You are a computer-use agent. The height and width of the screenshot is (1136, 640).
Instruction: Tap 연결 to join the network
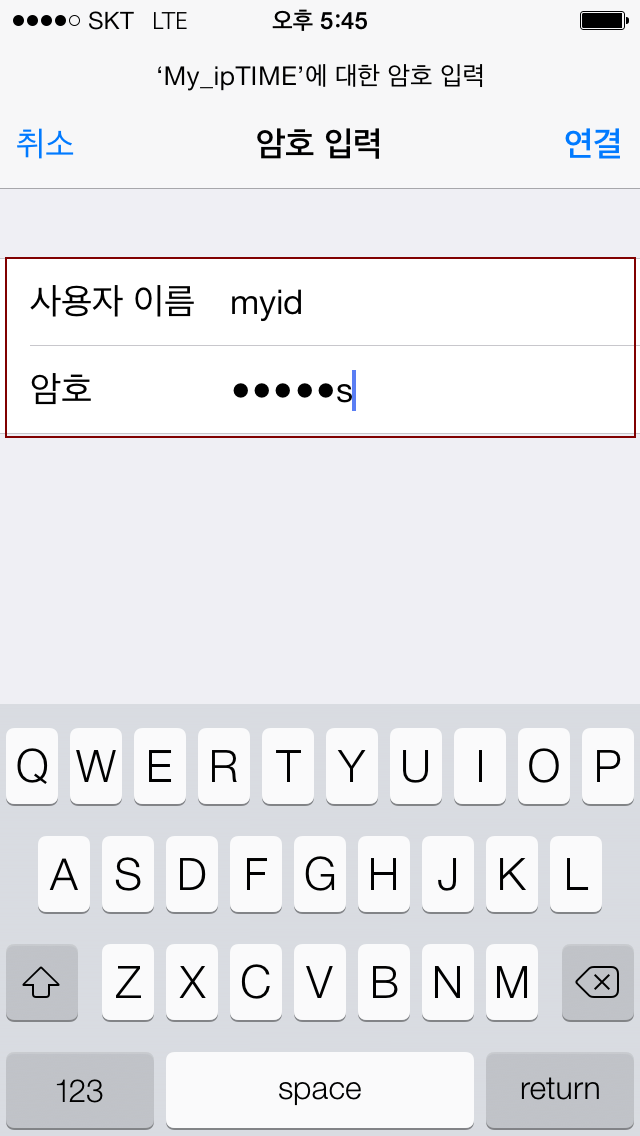593,144
